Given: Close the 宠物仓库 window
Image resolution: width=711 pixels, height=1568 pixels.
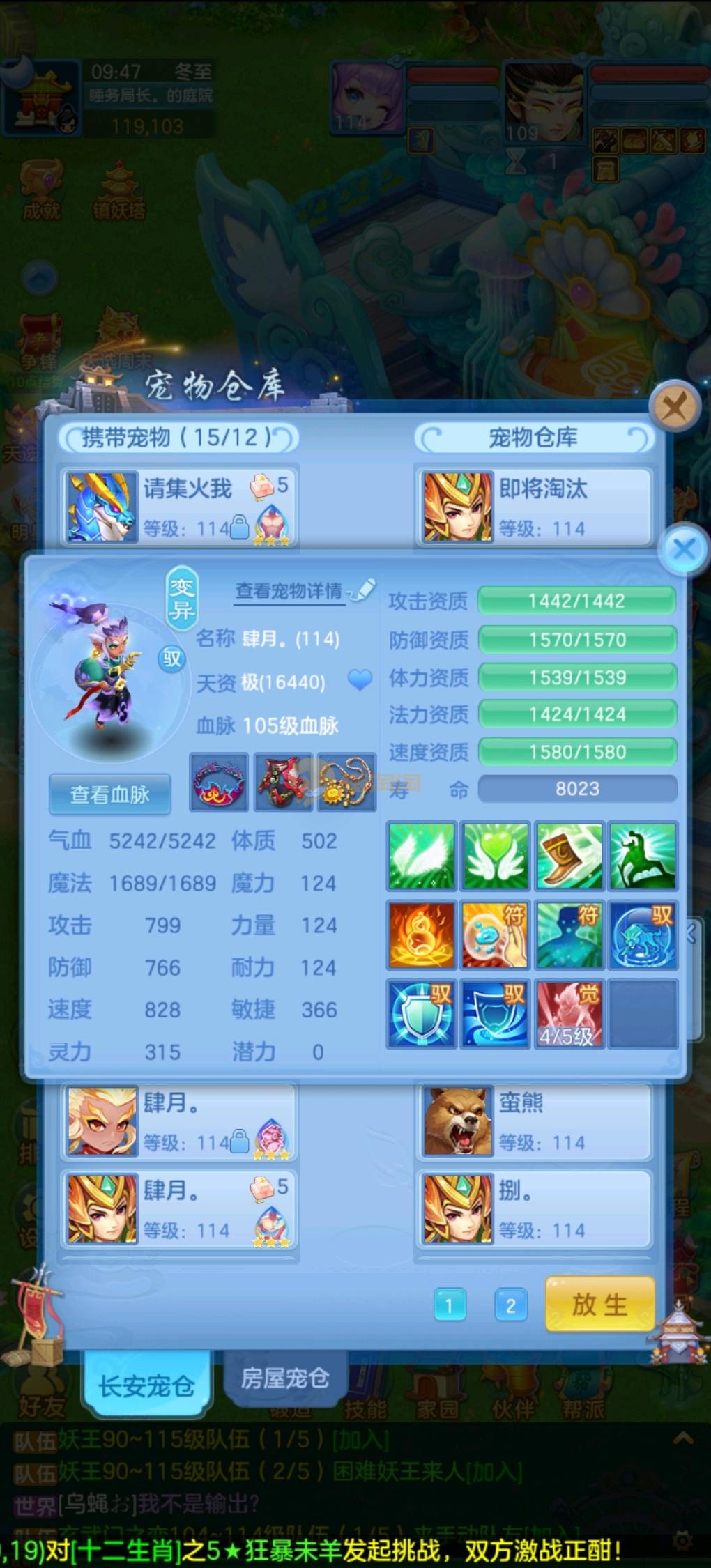Looking at the screenshot, I should click(674, 406).
